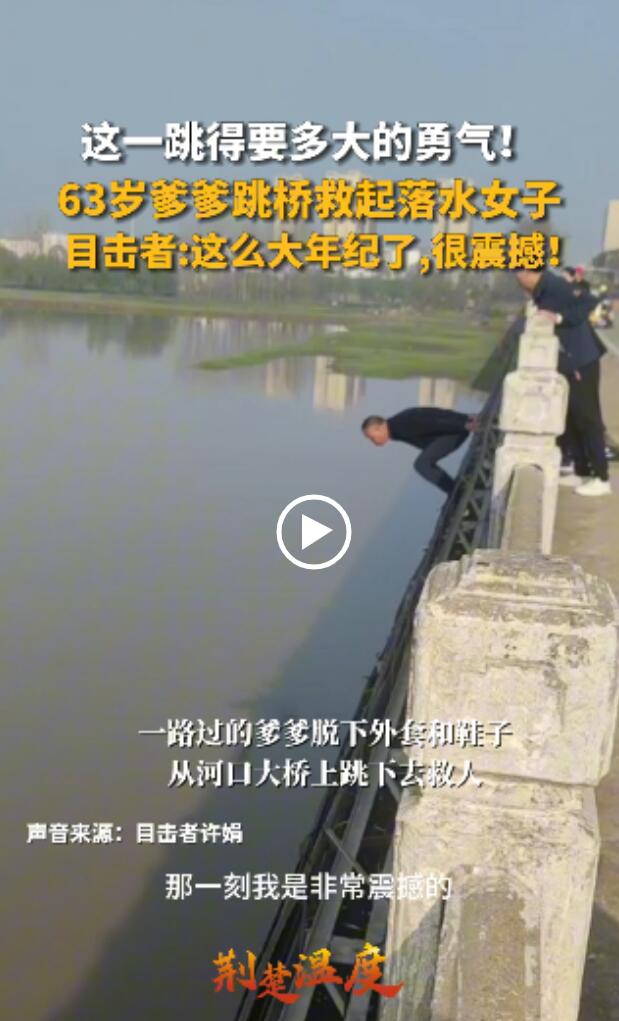Play the bridge rescue video
Screen dimensions: 619x1021
(x=313, y=532)
